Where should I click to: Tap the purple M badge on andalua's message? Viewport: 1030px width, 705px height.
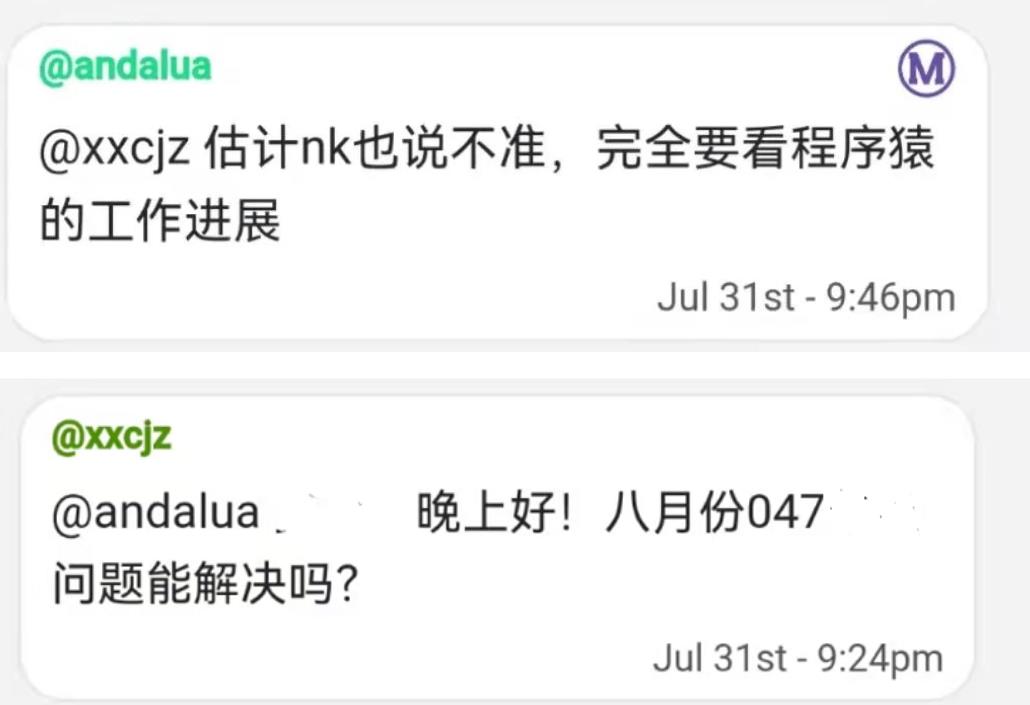click(x=925, y=68)
